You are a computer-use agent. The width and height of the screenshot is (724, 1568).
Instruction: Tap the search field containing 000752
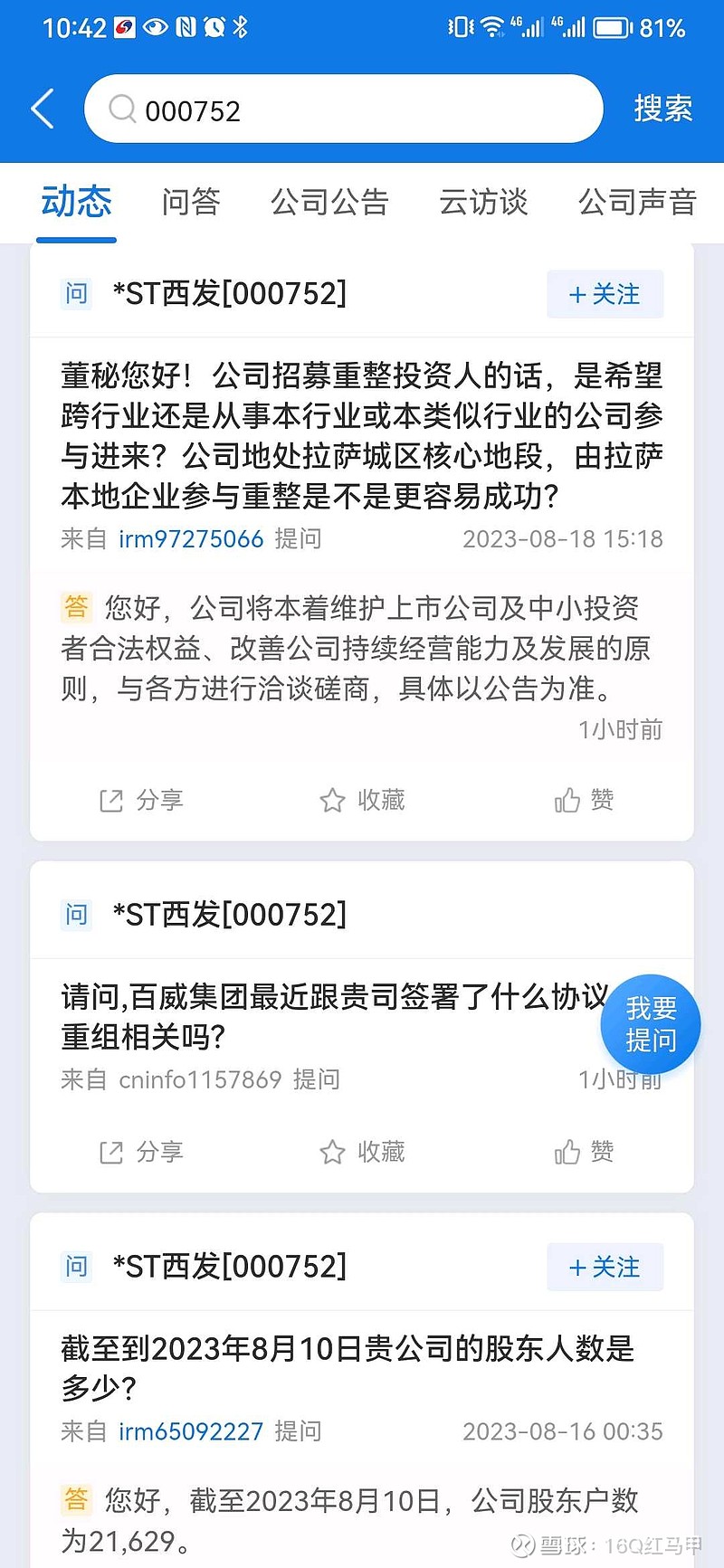[x=343, y=109]
